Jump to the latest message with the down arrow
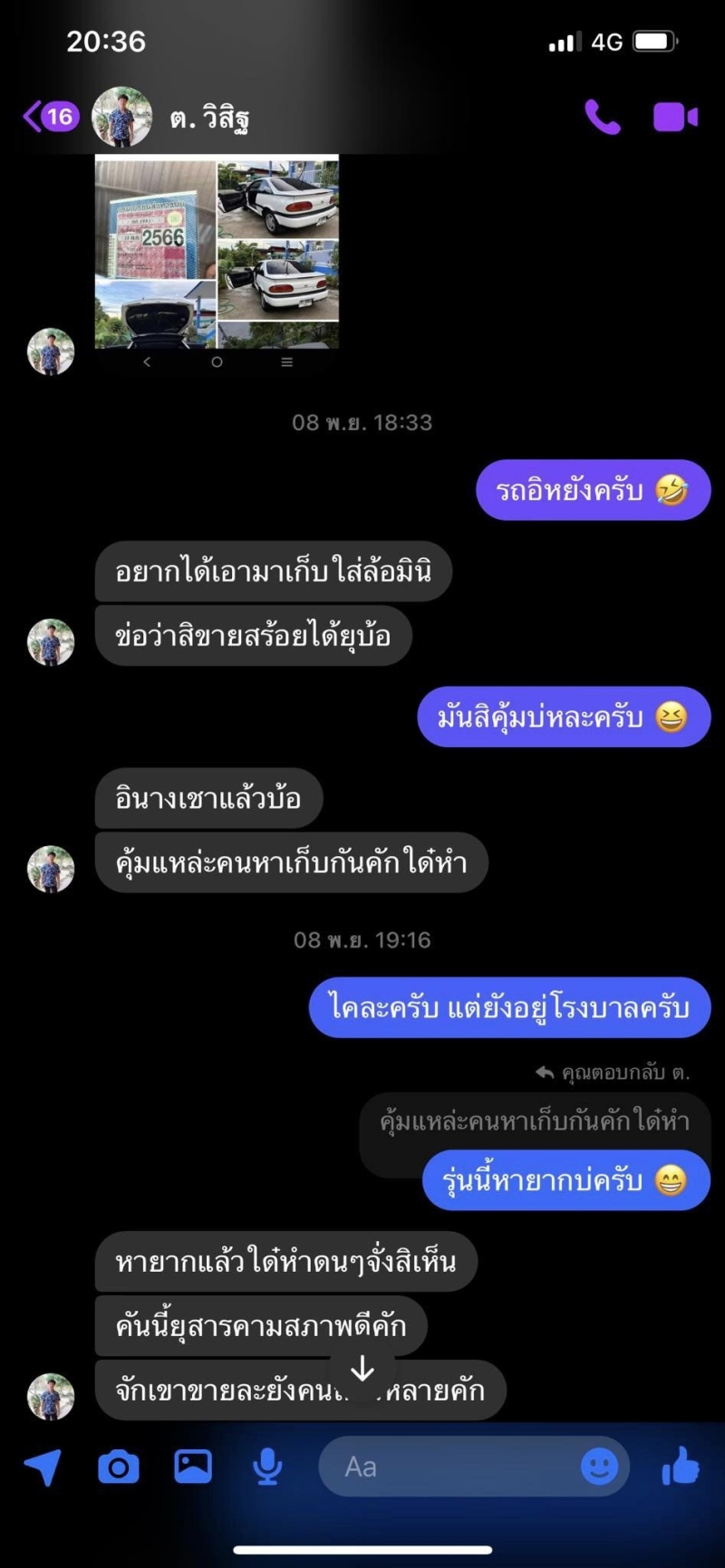This screenshot has height=1568, width=725. click(362, 1369)
